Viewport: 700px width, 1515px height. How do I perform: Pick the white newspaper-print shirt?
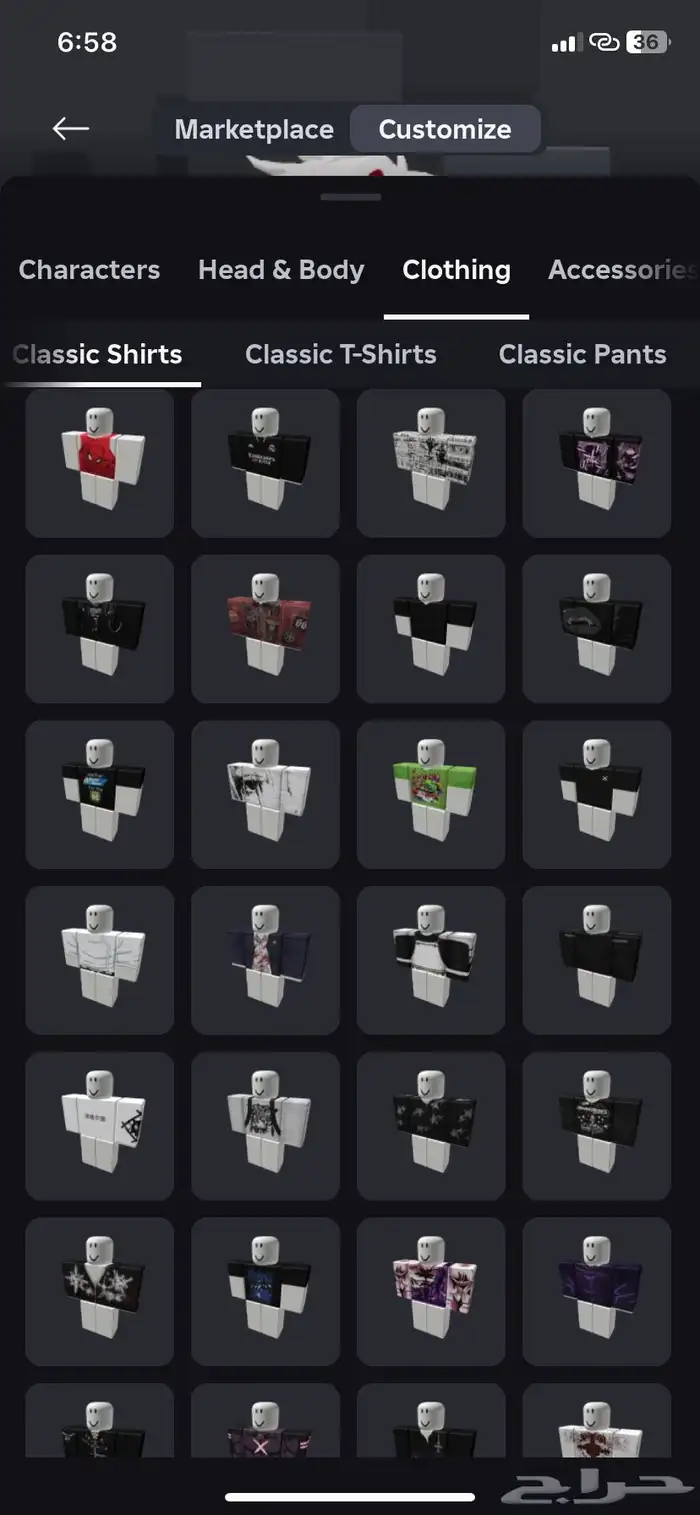point(431,463)
